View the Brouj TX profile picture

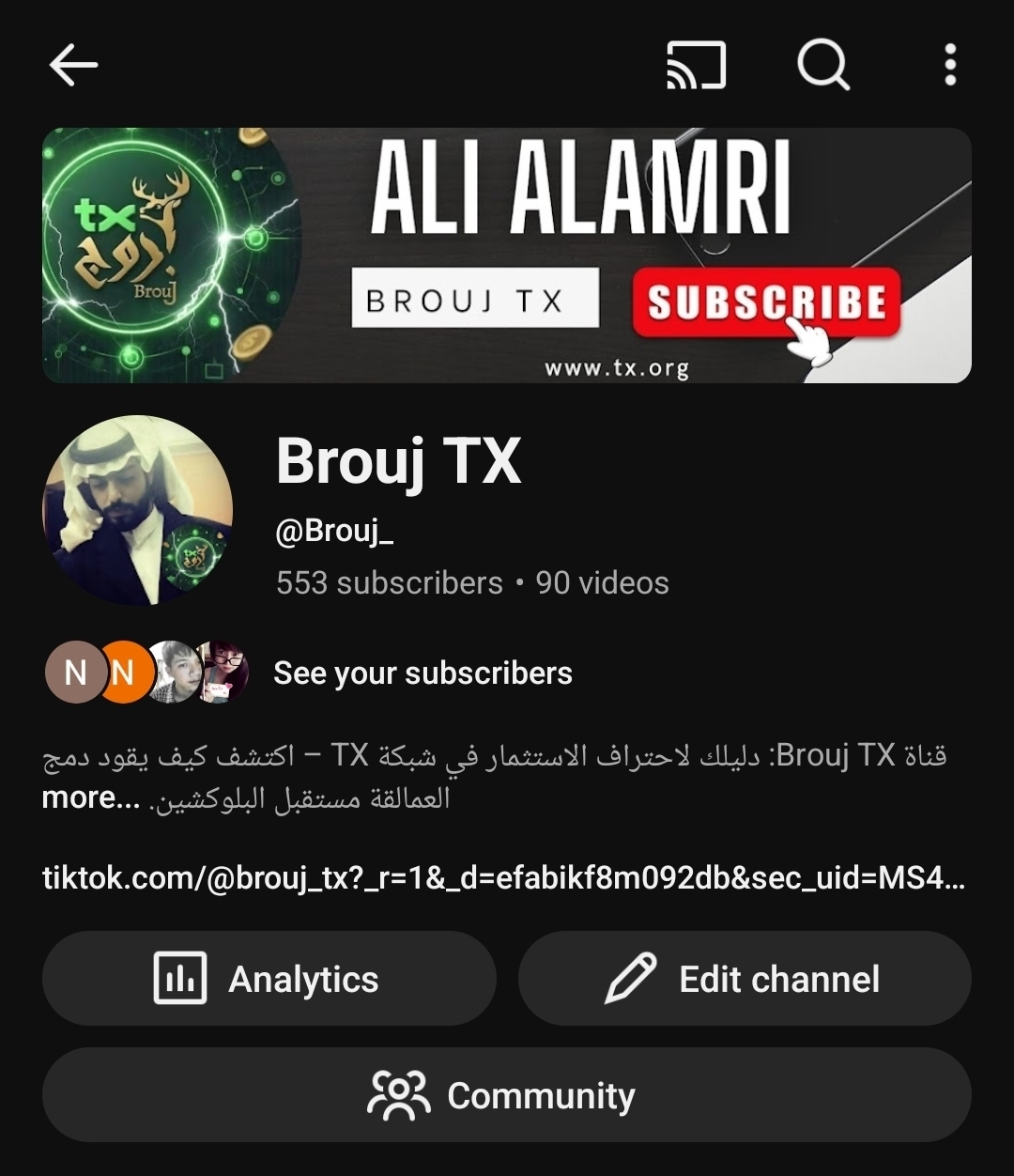138,509
